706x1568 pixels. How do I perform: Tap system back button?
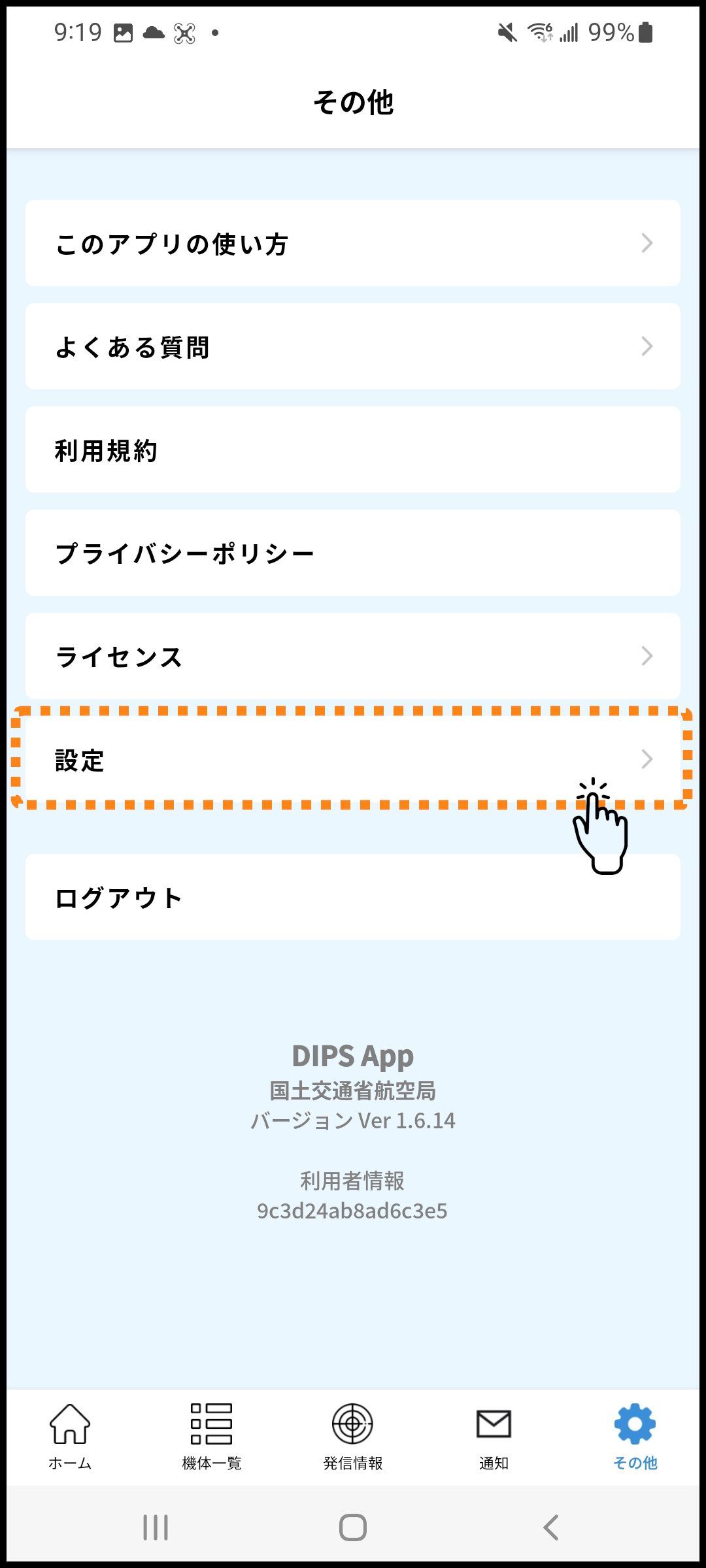(x=551, y=1527)
